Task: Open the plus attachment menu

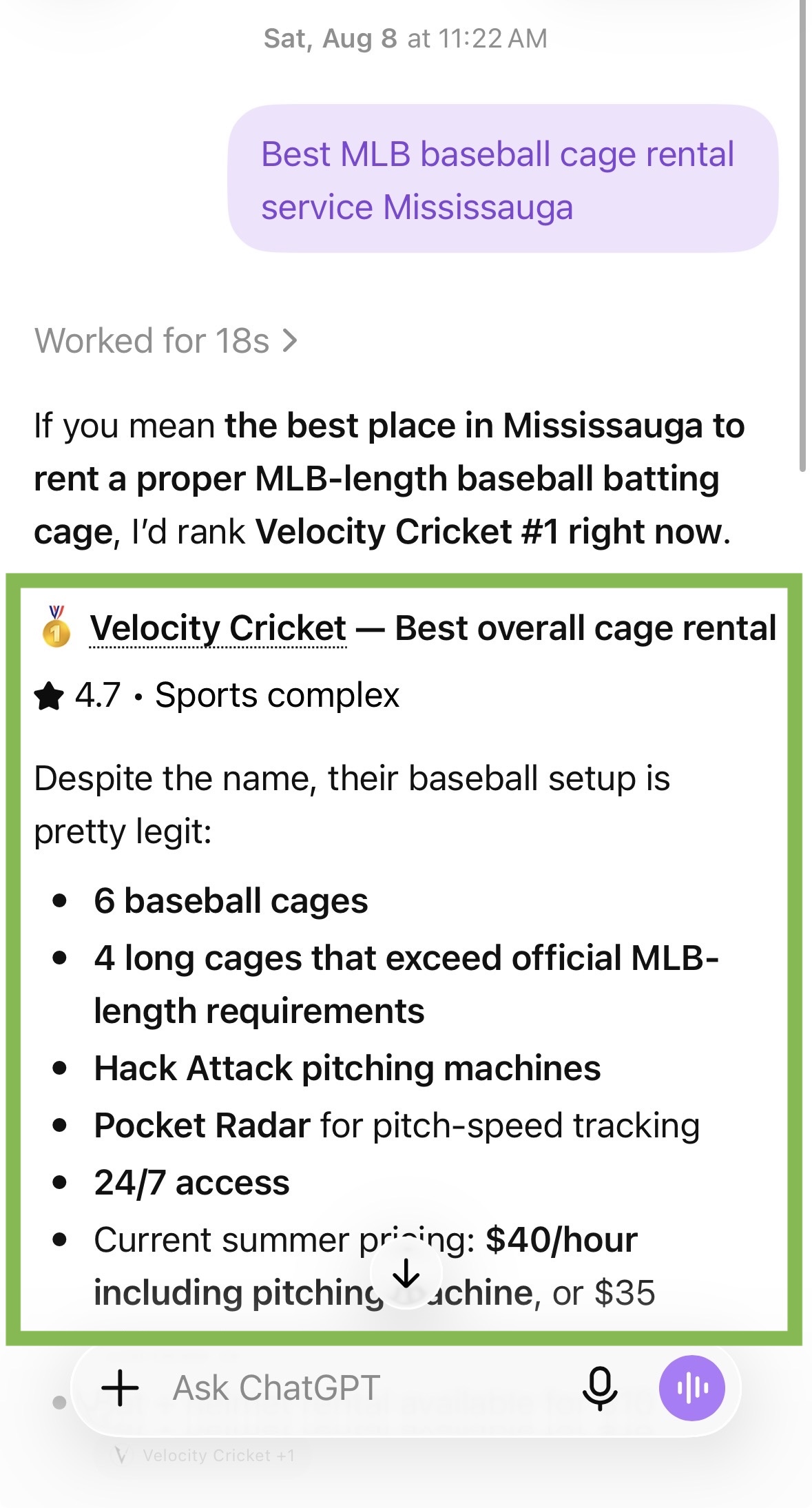Action: pyautogui.click(x=120, y=1388)
